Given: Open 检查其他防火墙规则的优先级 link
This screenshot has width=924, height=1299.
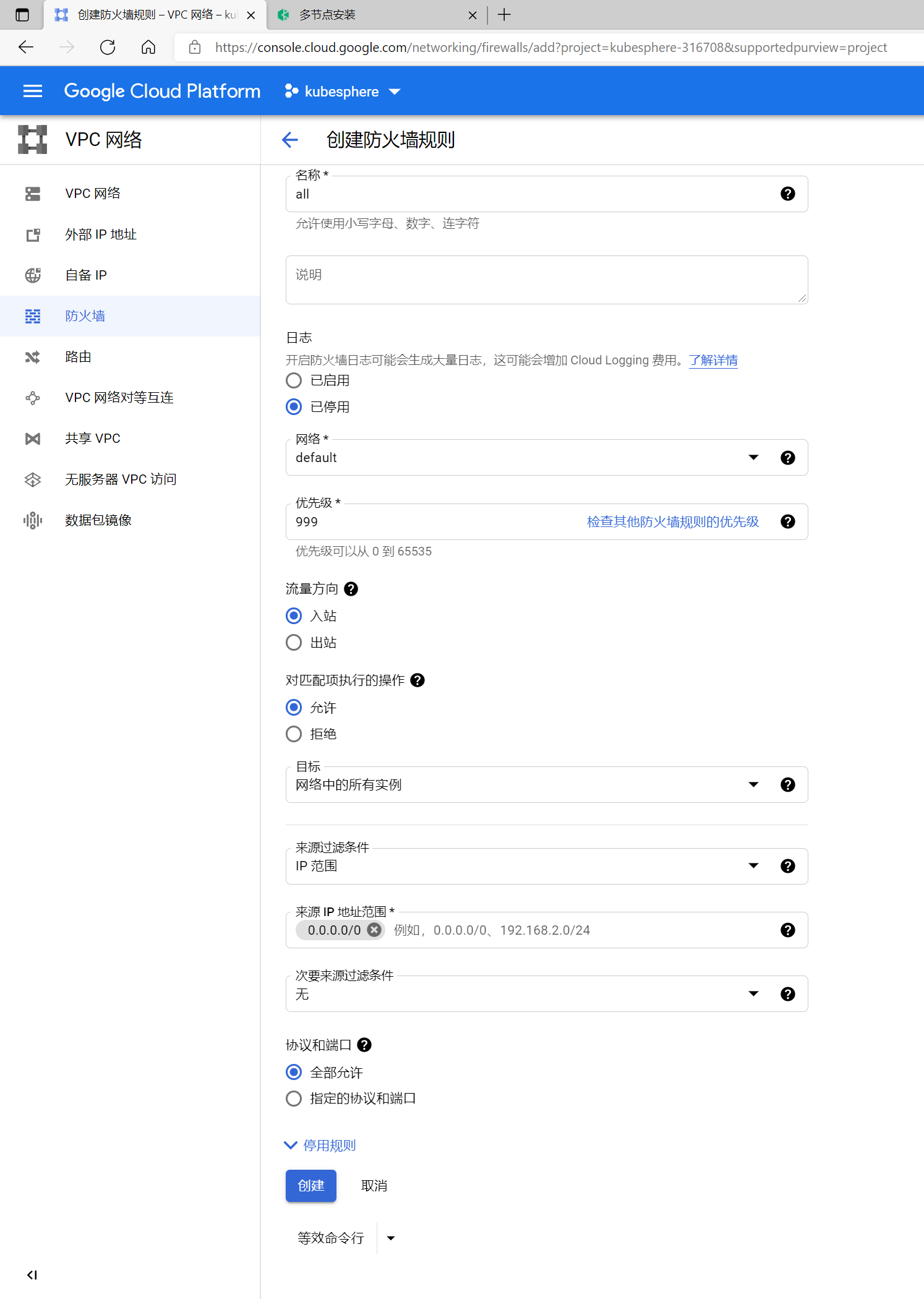Looking at the screenshot, I should click(672, 521).
